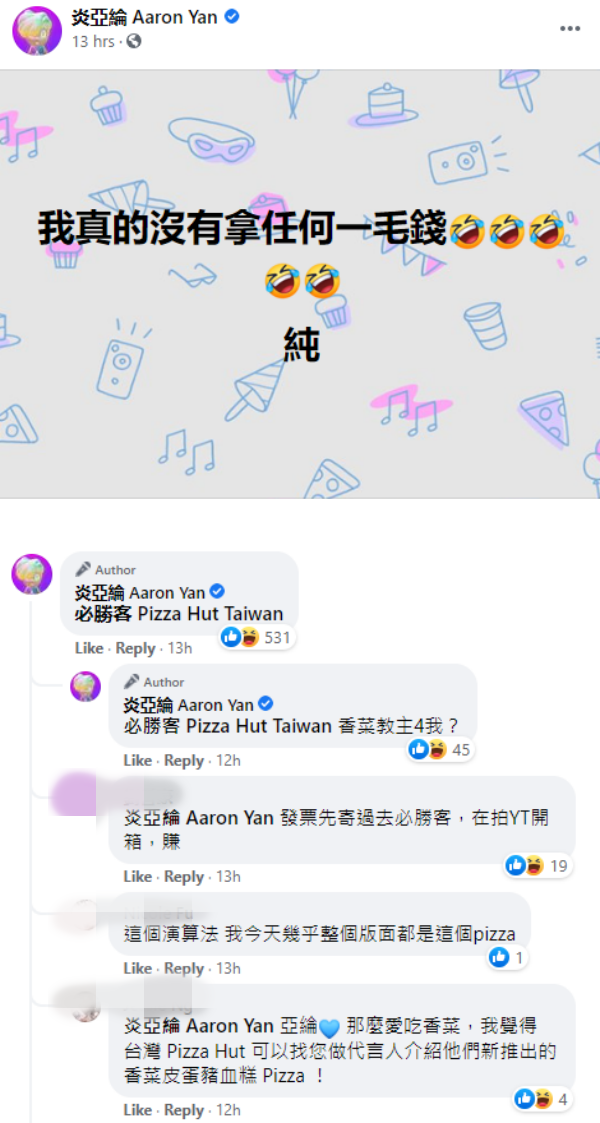The width and height of the screenshot is (600, 1123).
Task: Reply to the 香菜教主4我 comment
Action: click(x=184, y=760)
